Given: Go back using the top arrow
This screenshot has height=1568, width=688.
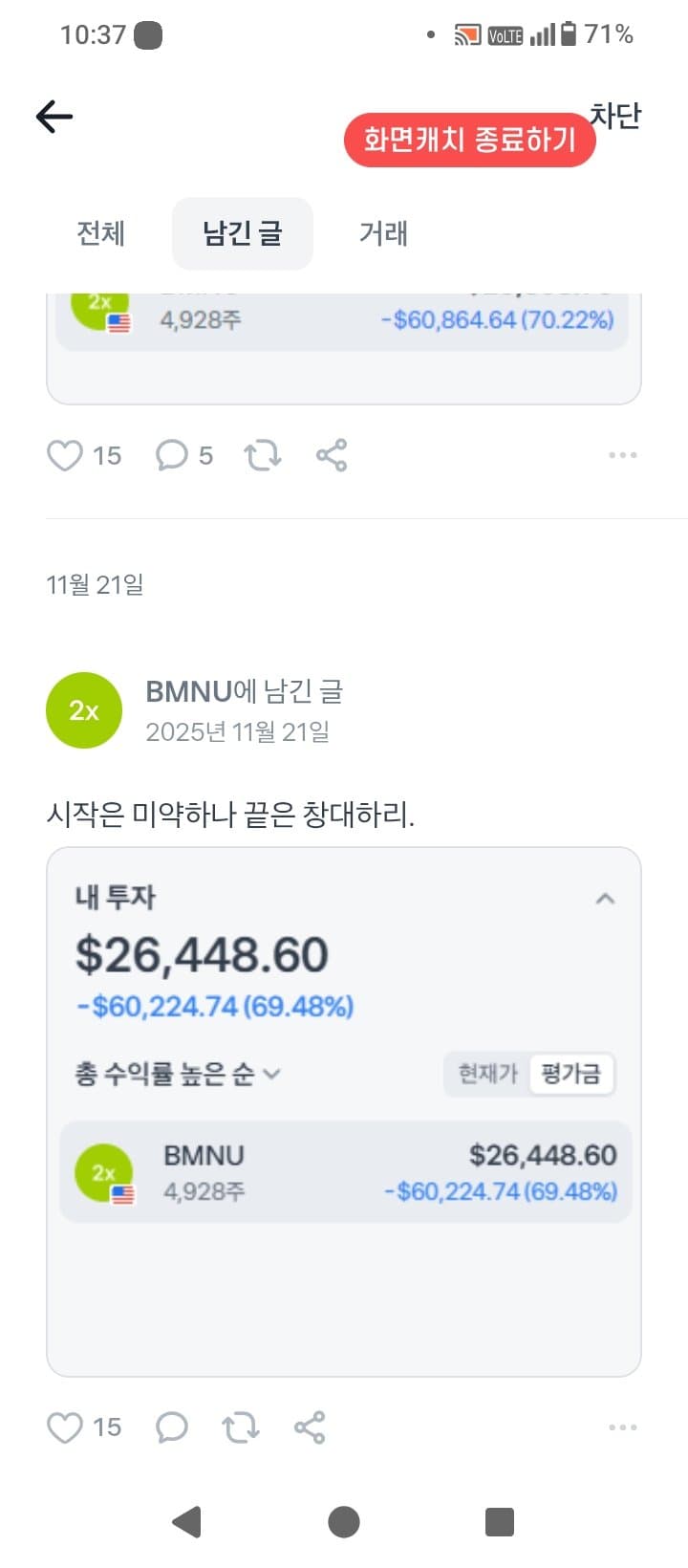Looking at the screenshot, I should point(54,117).
